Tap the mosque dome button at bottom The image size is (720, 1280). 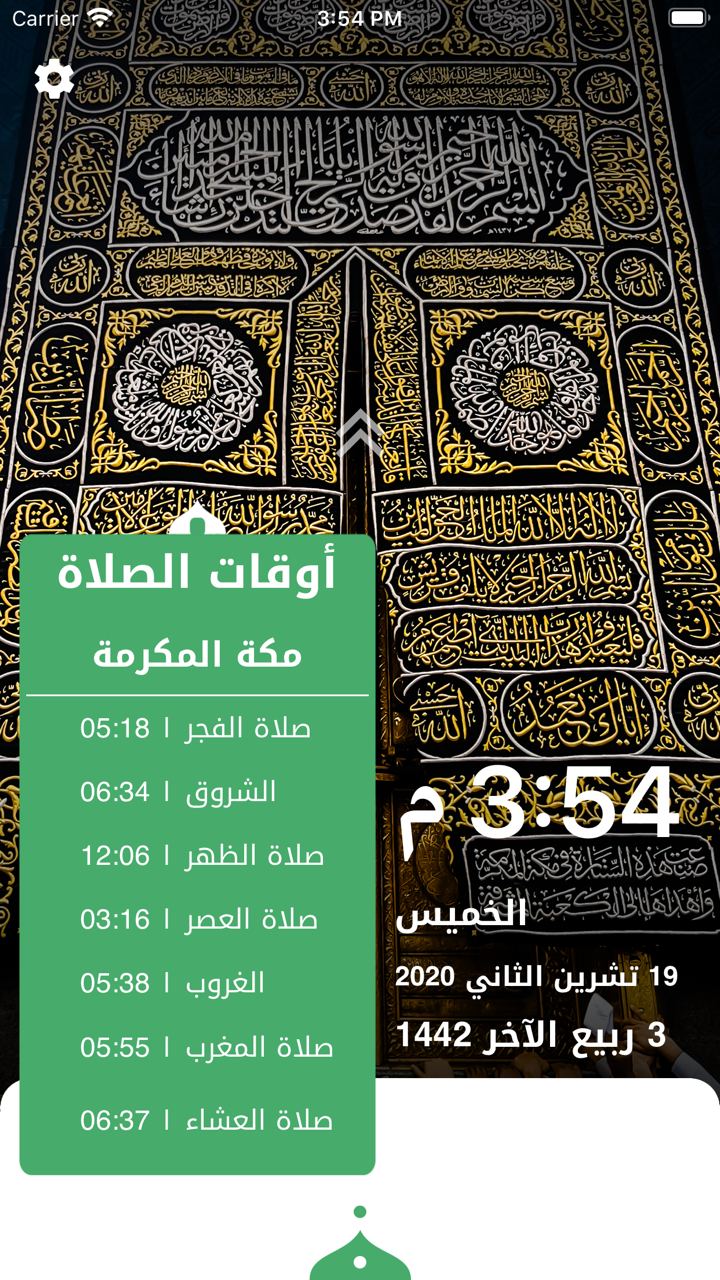coord(360,1250)
